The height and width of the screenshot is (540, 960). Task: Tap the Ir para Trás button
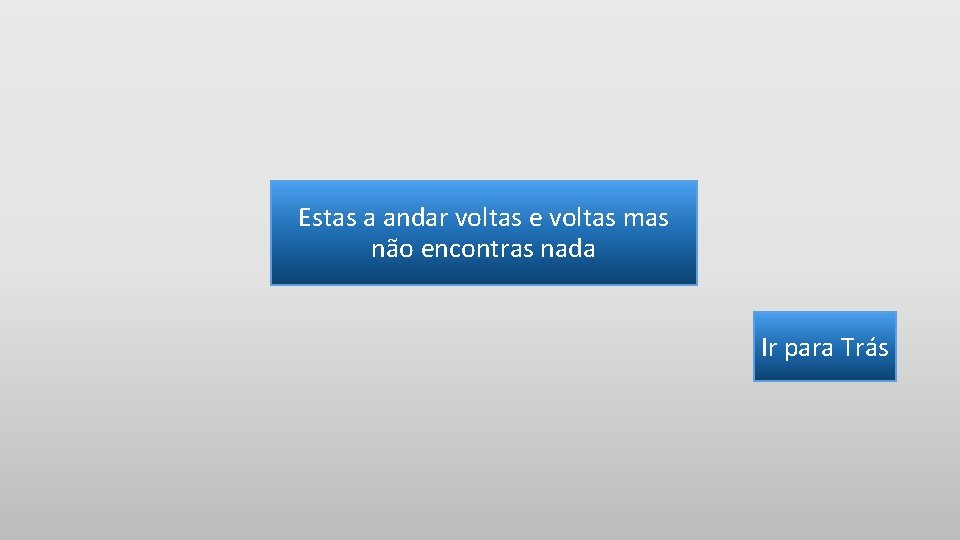[x=824, y=347]
